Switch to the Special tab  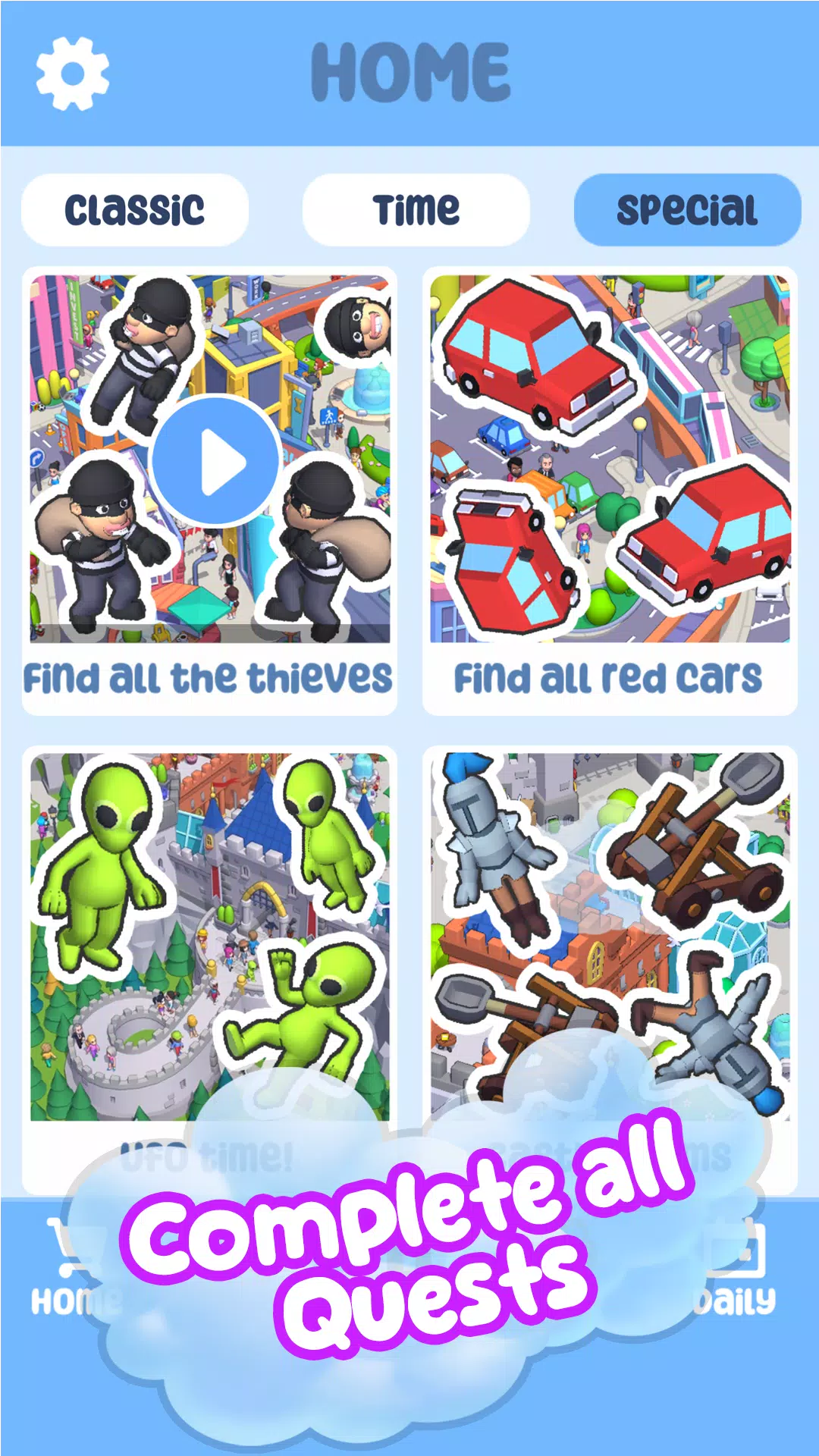click(x=687, y=210)
